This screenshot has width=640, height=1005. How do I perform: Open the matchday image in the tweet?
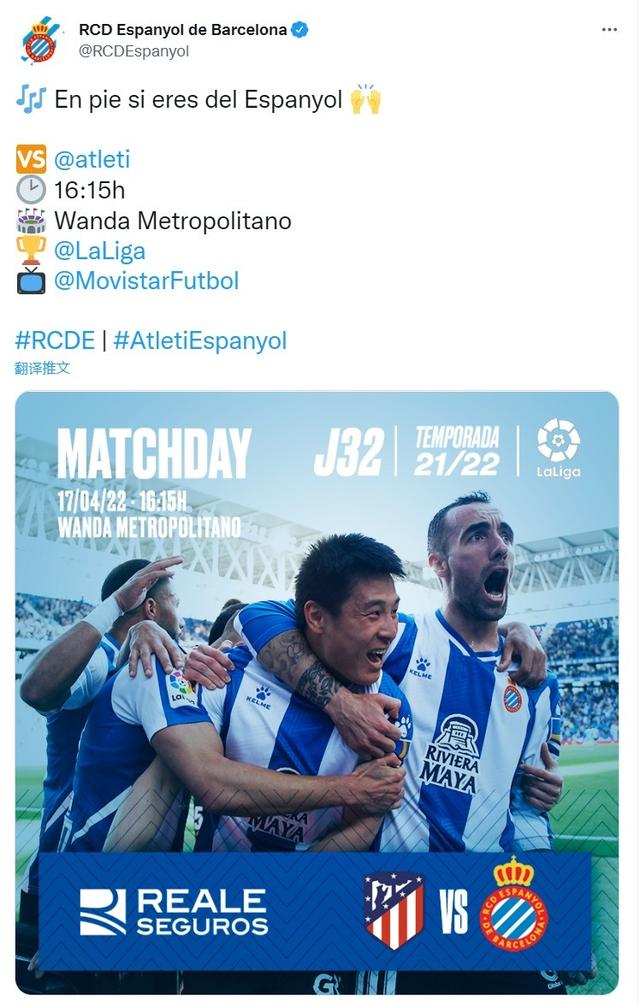click(317, 690)
